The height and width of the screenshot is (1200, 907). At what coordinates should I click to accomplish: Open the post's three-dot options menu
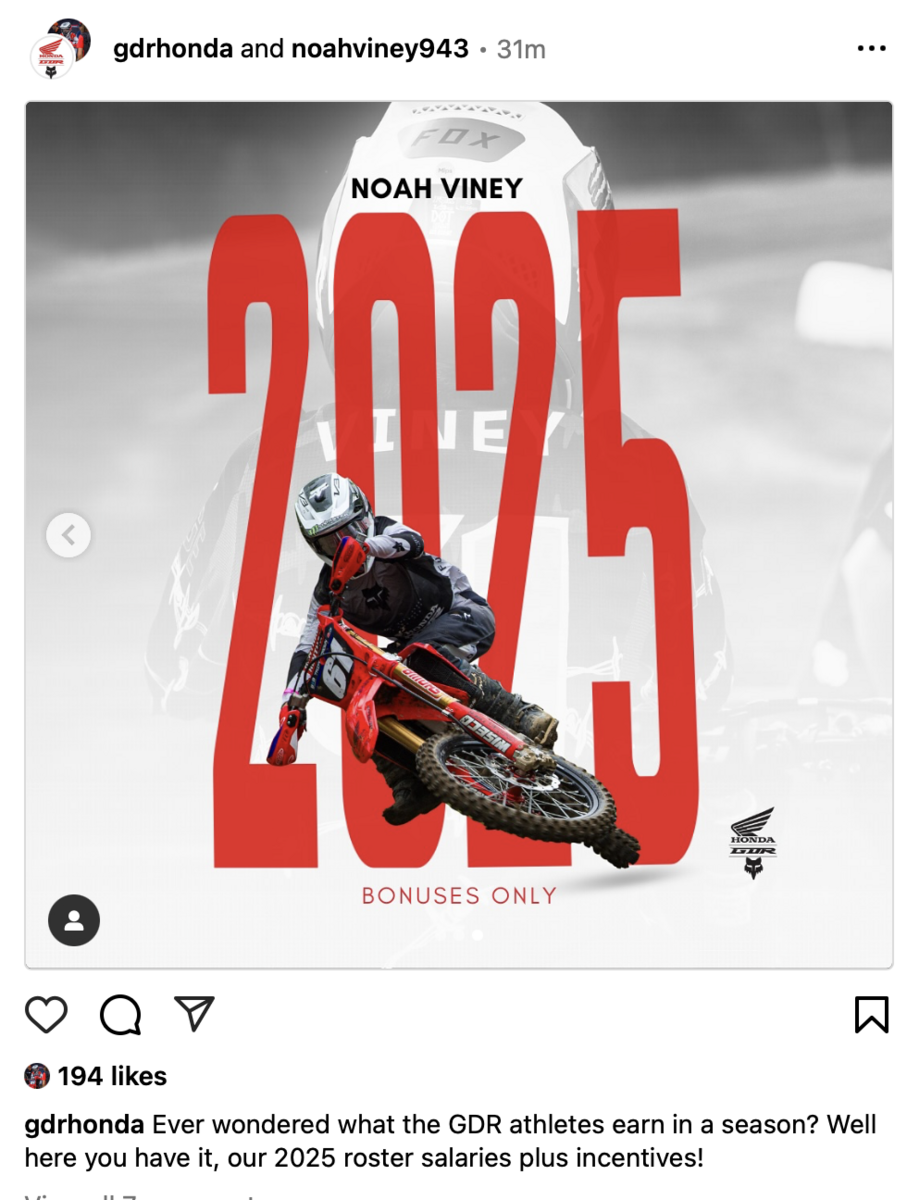[x=871, y=48]
